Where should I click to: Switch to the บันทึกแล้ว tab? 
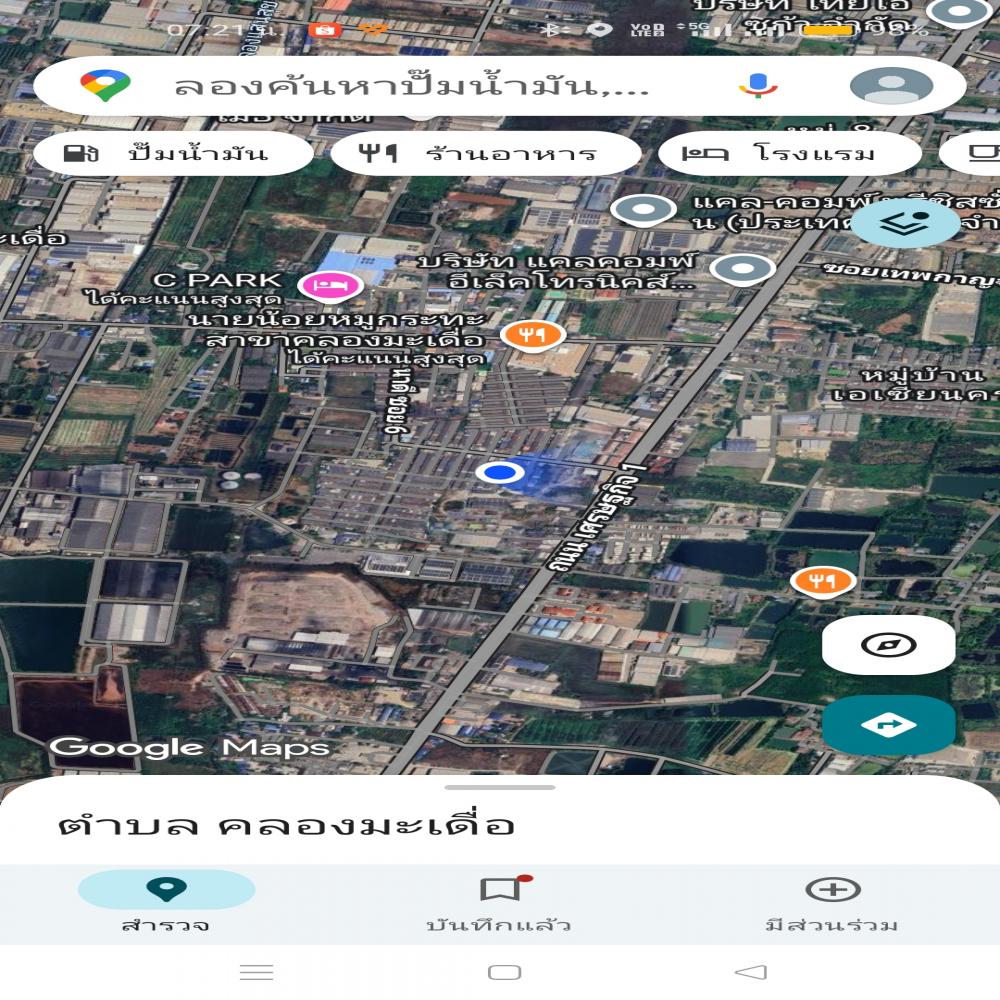coord(499,901)
